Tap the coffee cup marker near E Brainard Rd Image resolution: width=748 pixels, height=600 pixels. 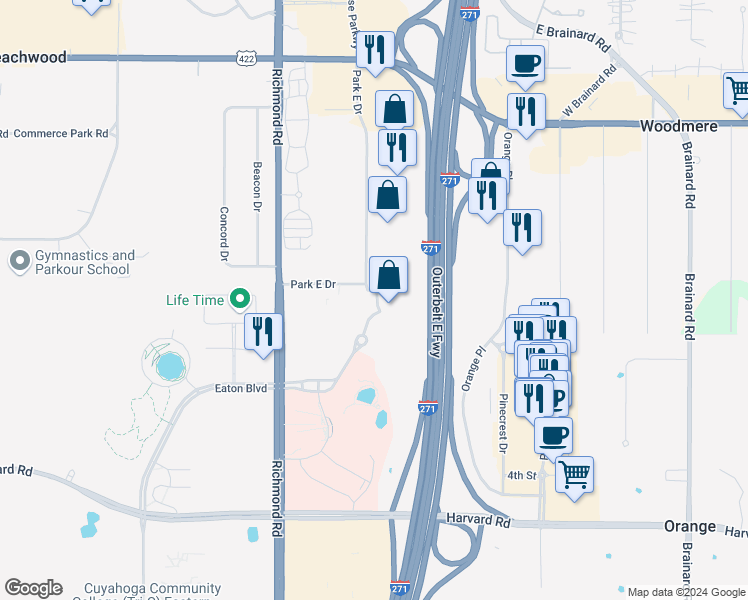pos(525,65)
